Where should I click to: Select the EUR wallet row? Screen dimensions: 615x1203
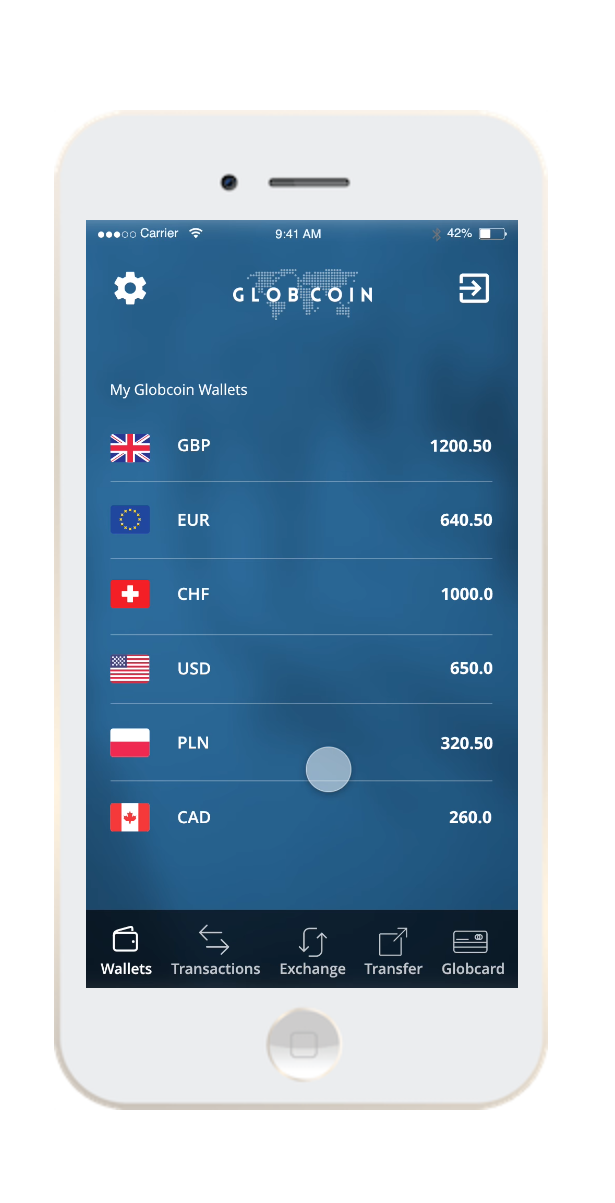300,520
